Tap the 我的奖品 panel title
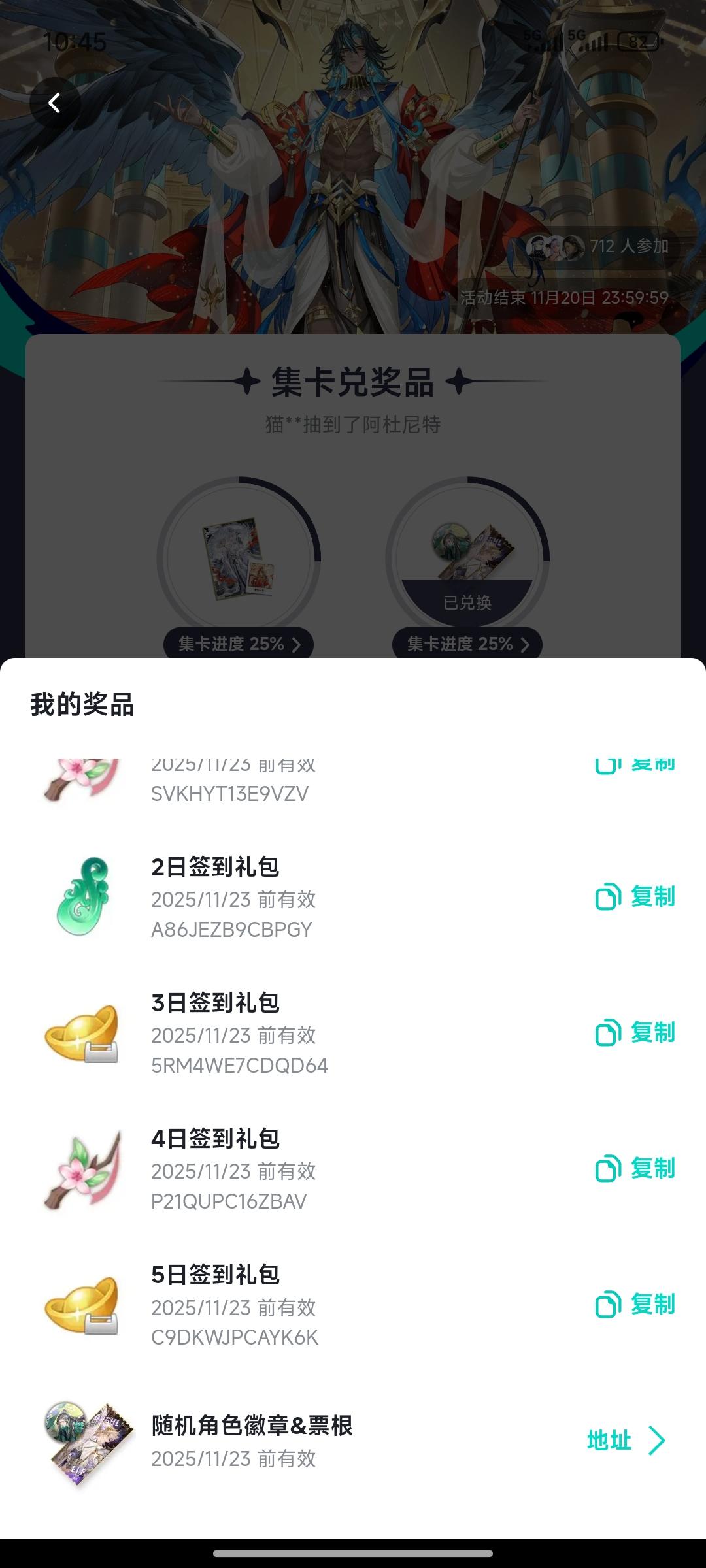The height and width of the screenshot is (1568, 706). (80, 705)
